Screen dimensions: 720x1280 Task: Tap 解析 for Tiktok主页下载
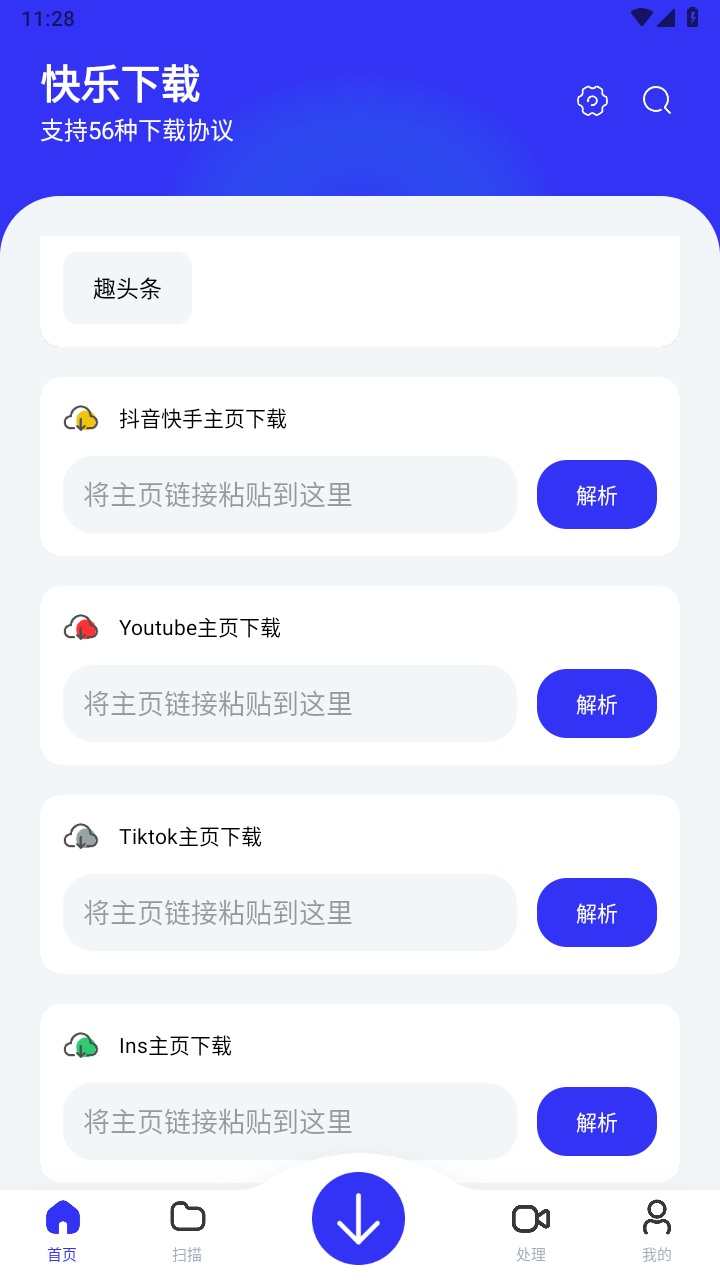pos(597,912)
